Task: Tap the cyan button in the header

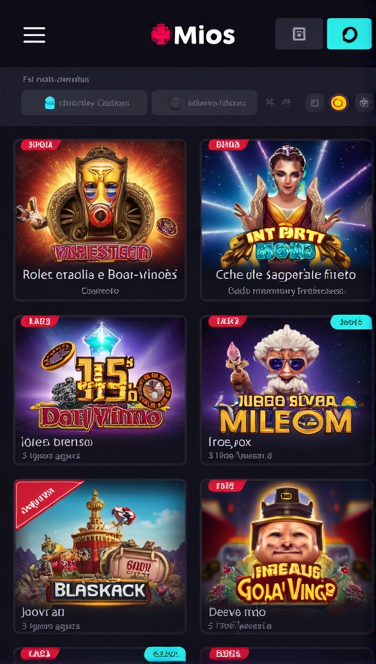Action: [349, 34]
